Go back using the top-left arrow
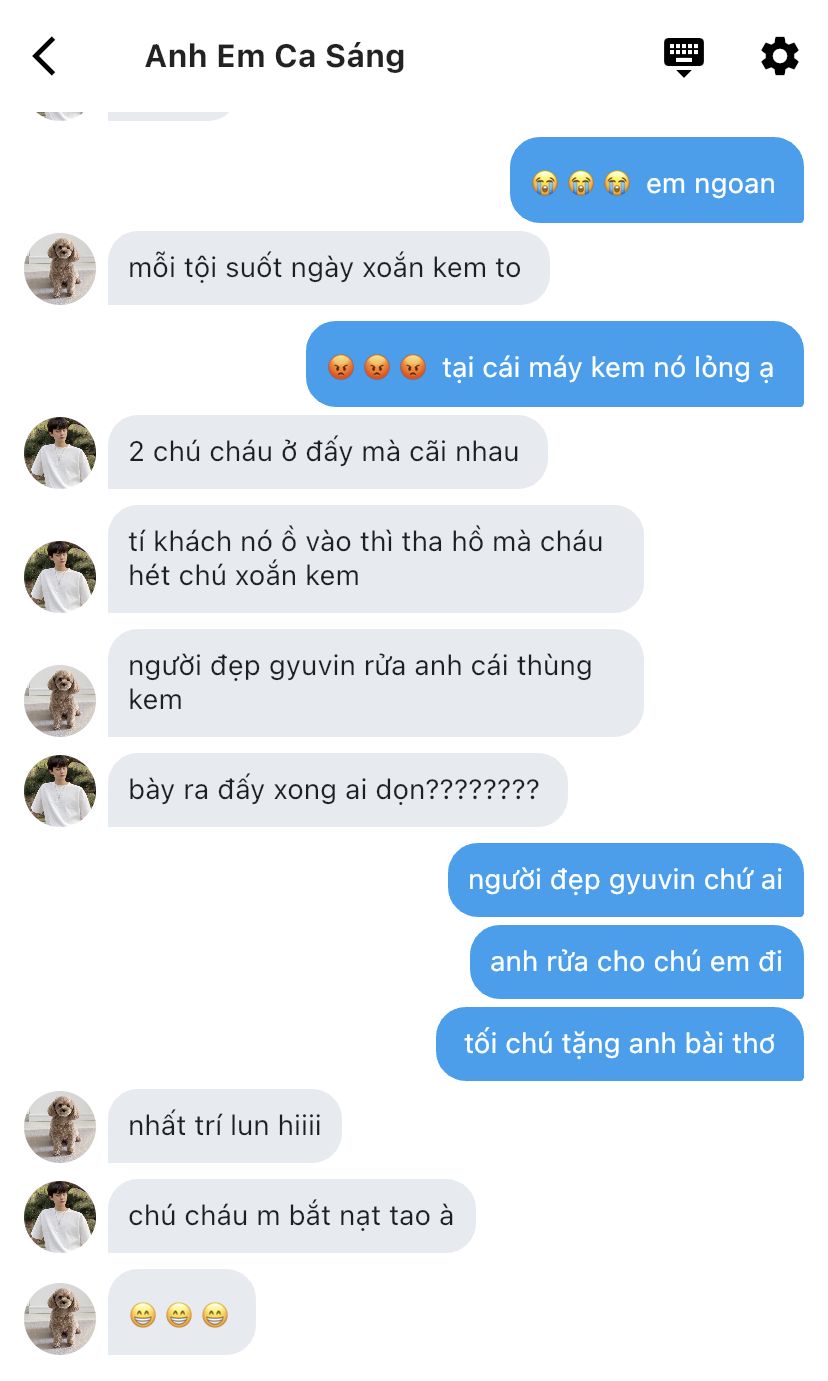The image size is (828, 1381). coord(44,56)
